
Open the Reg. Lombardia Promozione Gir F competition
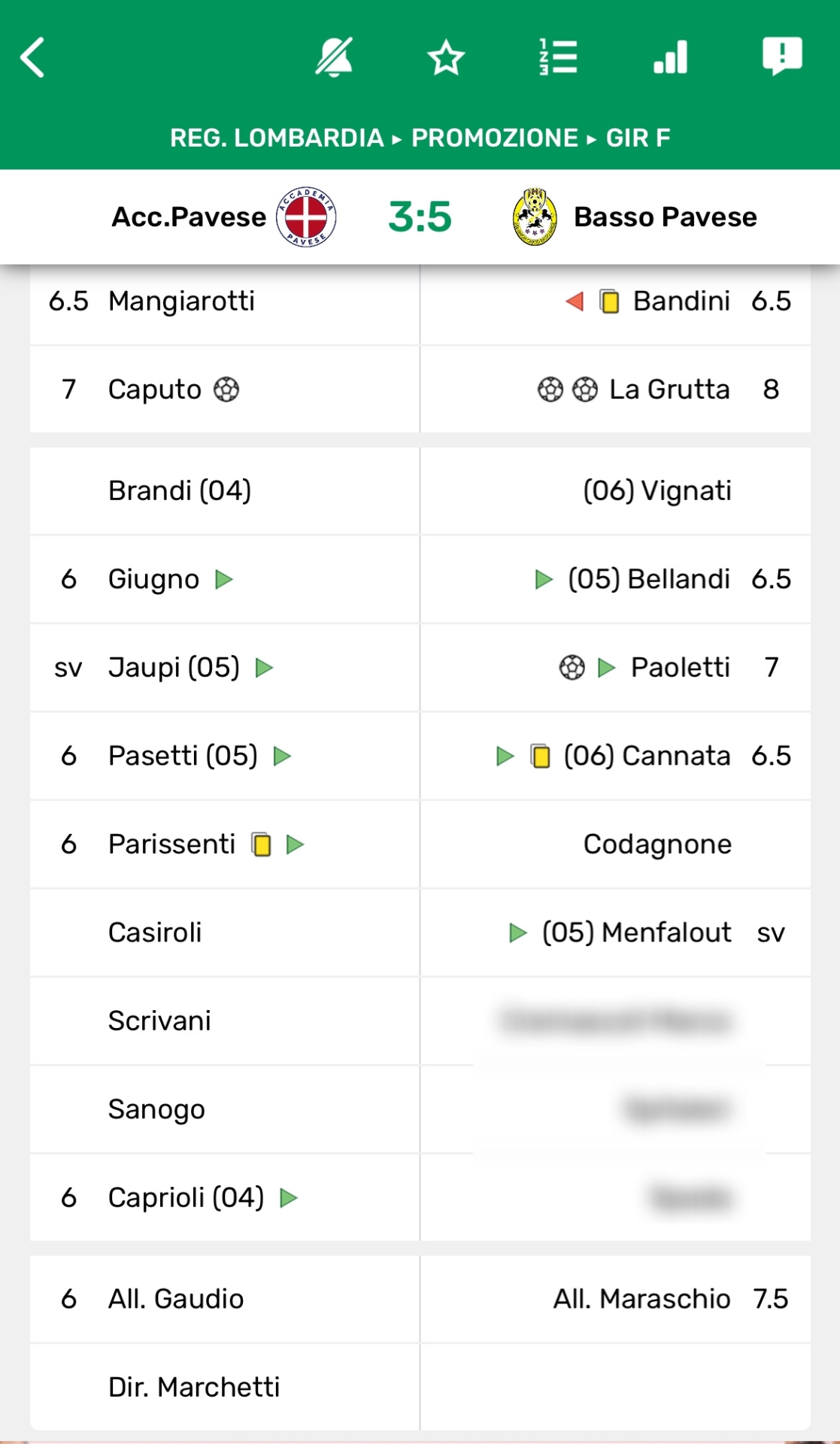click(420, 138)
